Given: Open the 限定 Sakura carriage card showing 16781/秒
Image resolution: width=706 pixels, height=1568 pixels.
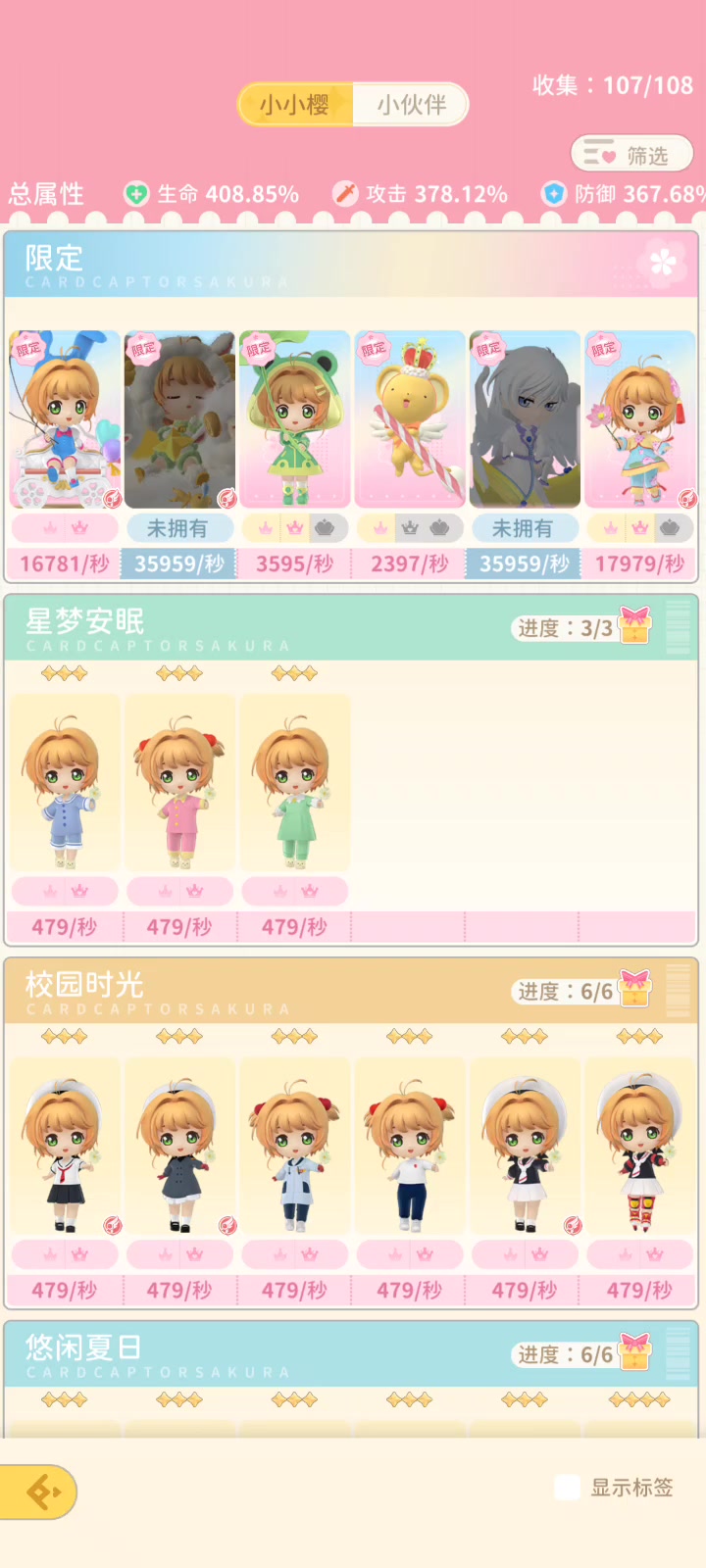Looking at the screenshot, I should tap(65, 419).
